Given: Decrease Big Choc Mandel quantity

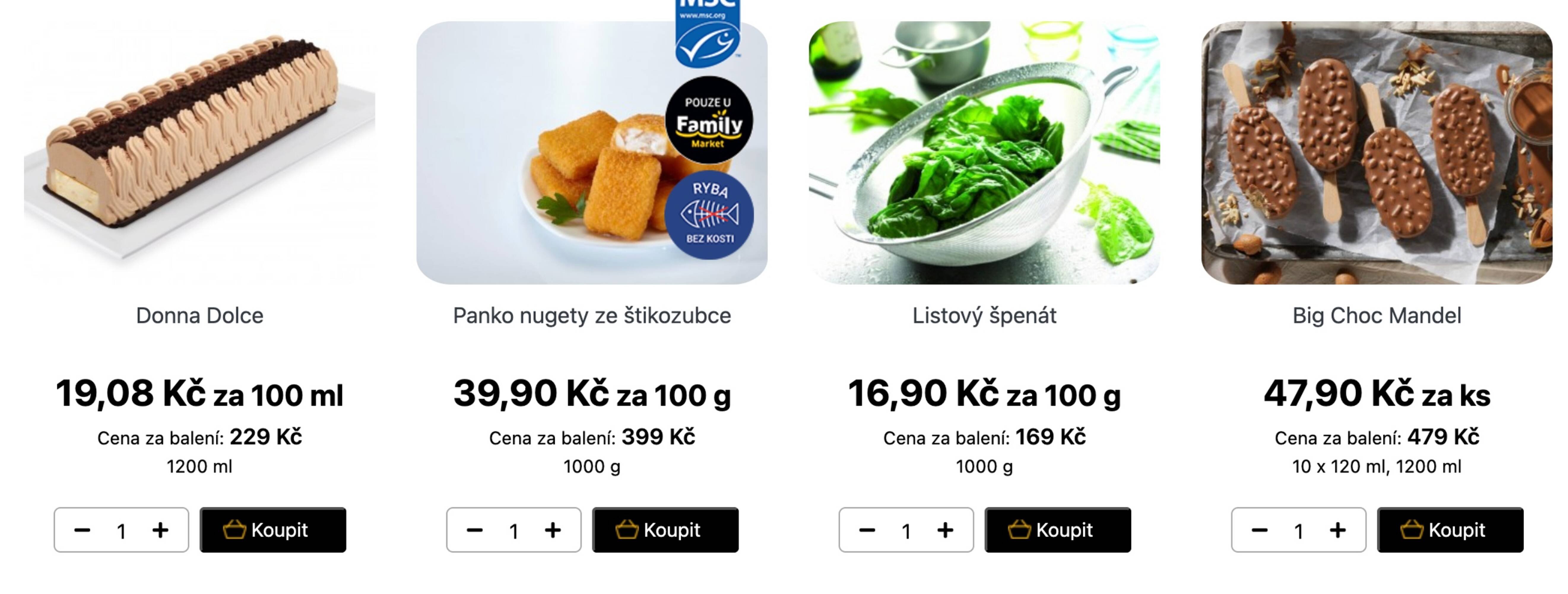Looking at the screenshot, I should (1259, 530).
